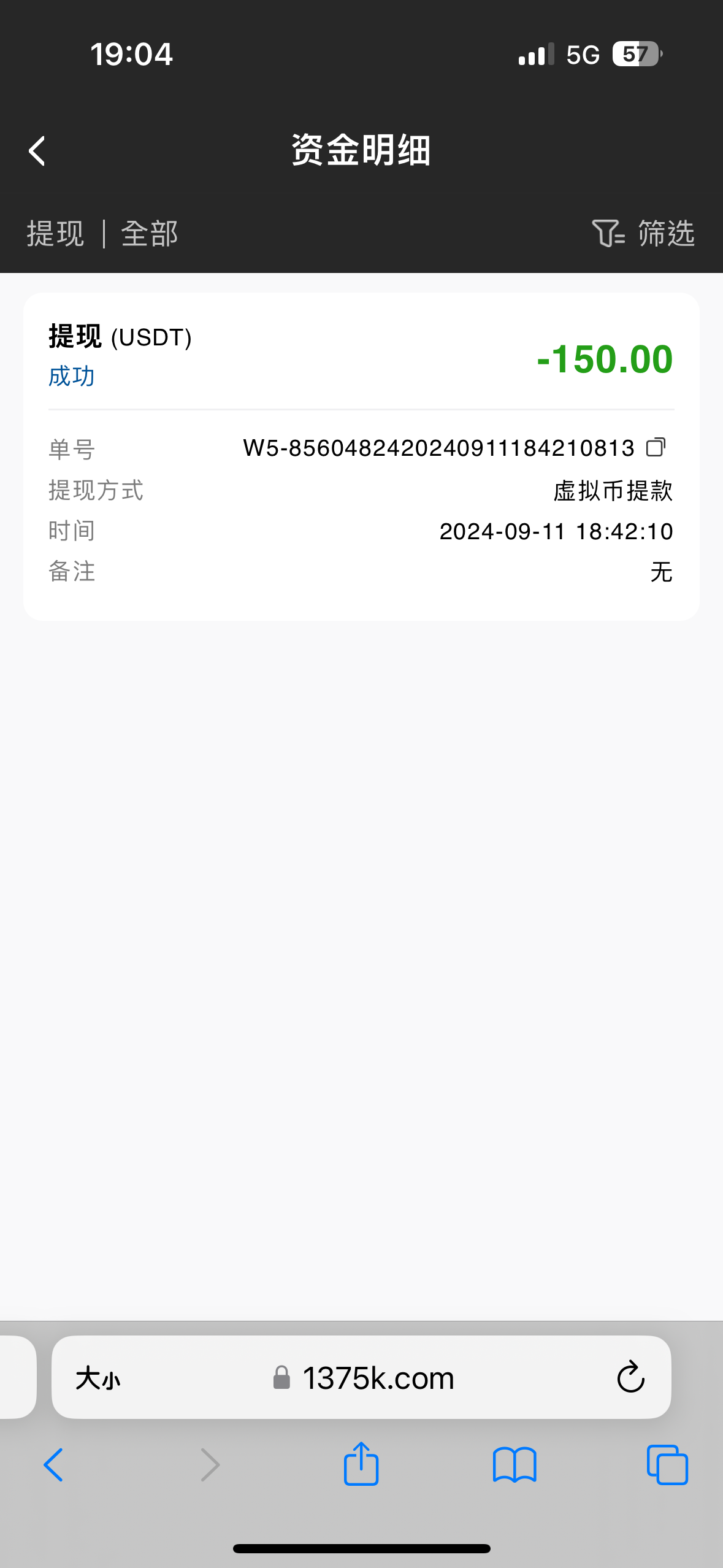Open the 大小 text size menu
Viewport: 723px width, 1568px height.
98,1378
